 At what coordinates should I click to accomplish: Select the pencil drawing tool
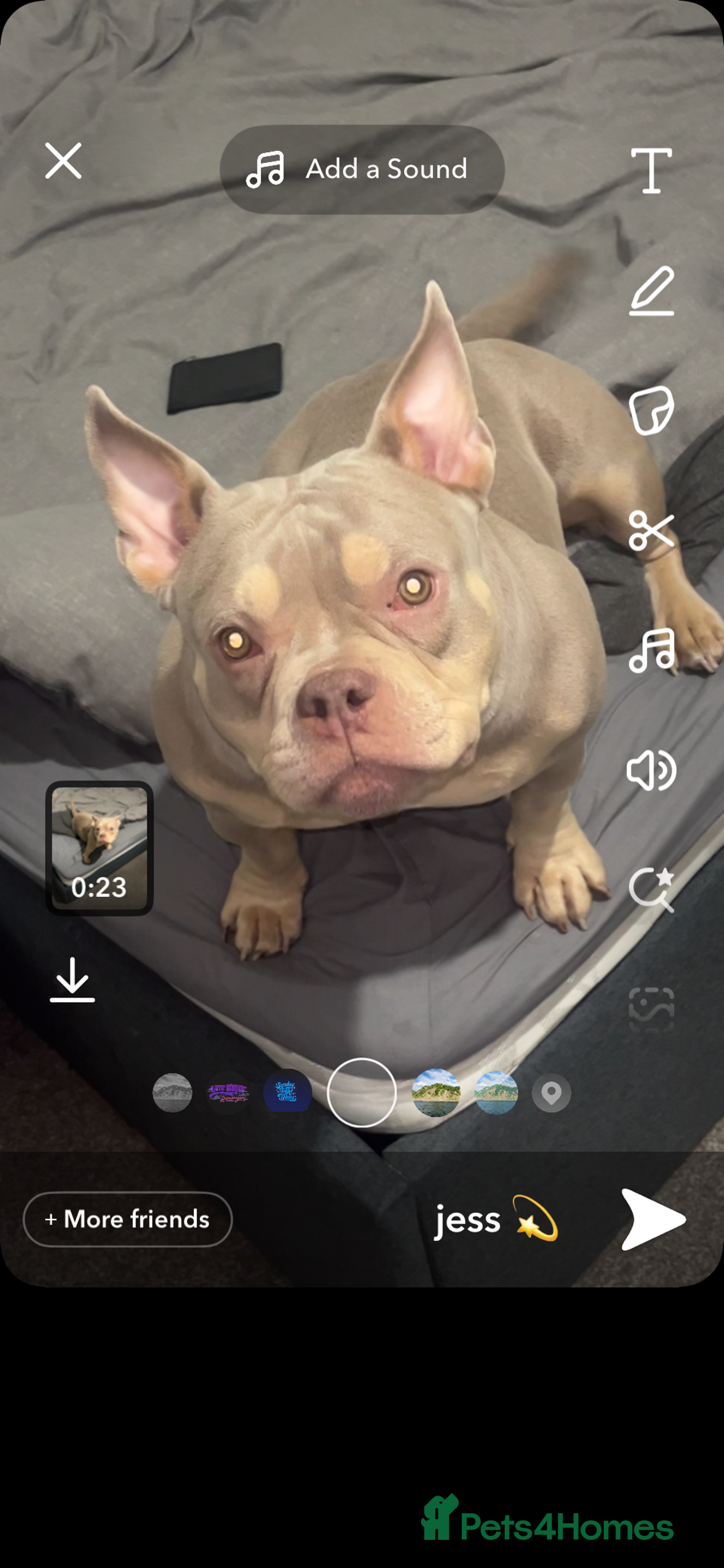tap(651, 290)
